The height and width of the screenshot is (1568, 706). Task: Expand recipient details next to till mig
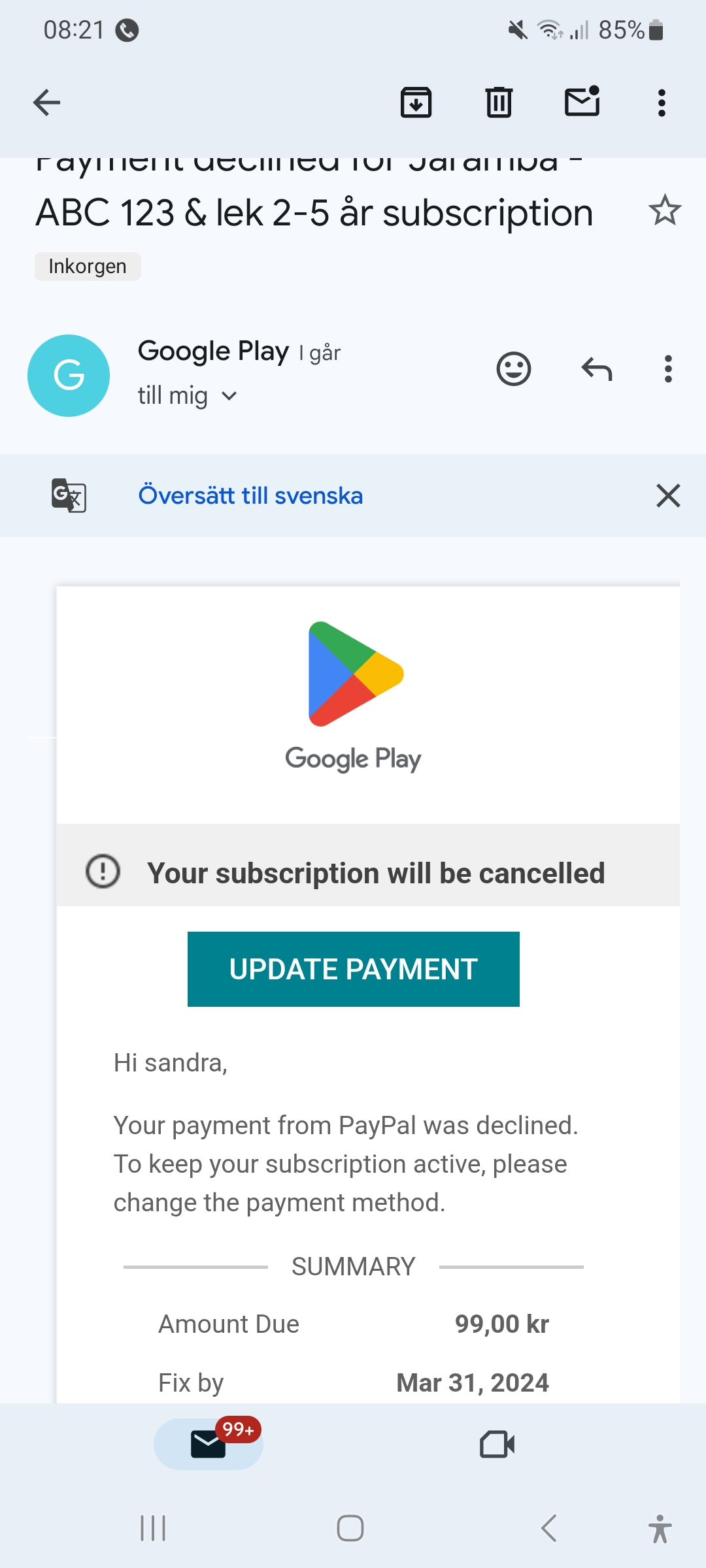229,396
